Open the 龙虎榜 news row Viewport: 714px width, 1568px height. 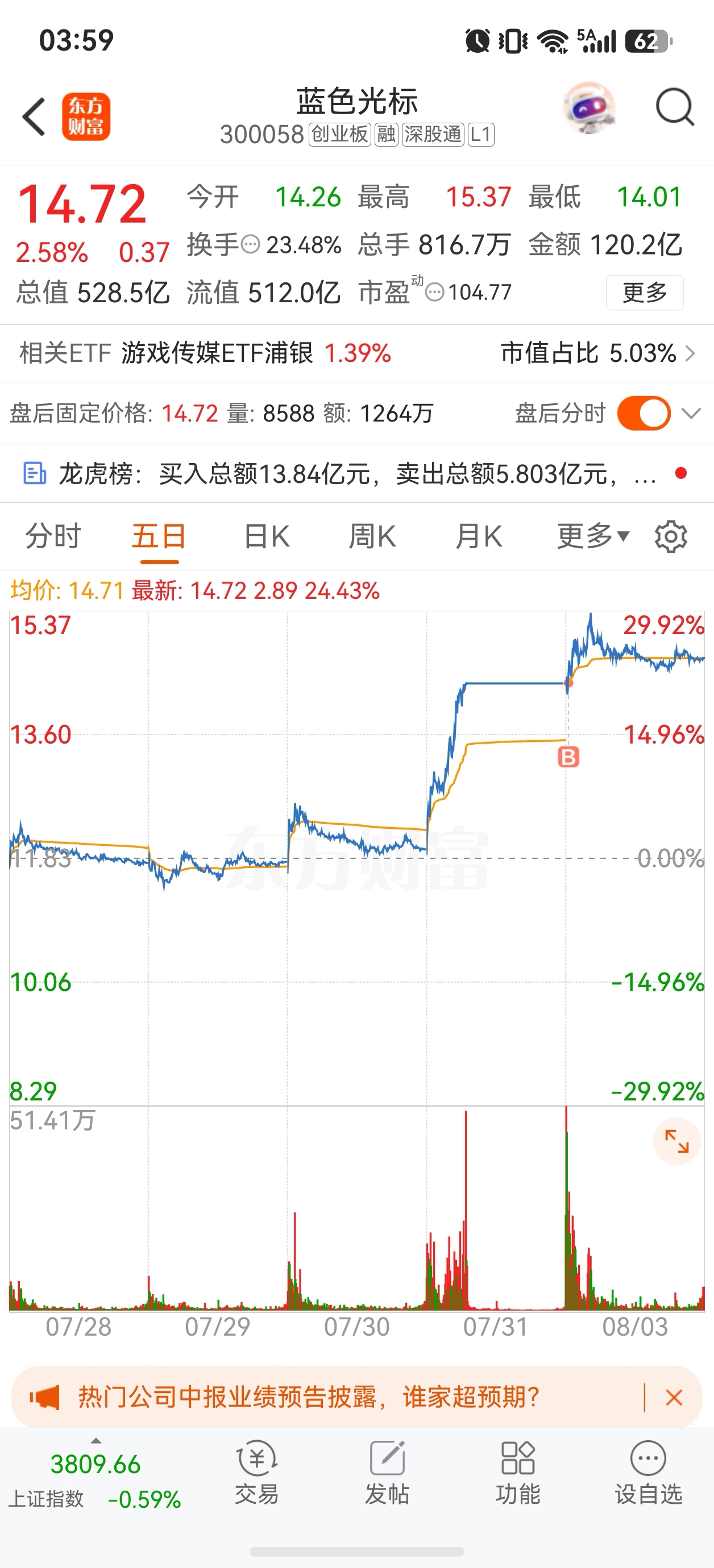click(x=357, y=474)
